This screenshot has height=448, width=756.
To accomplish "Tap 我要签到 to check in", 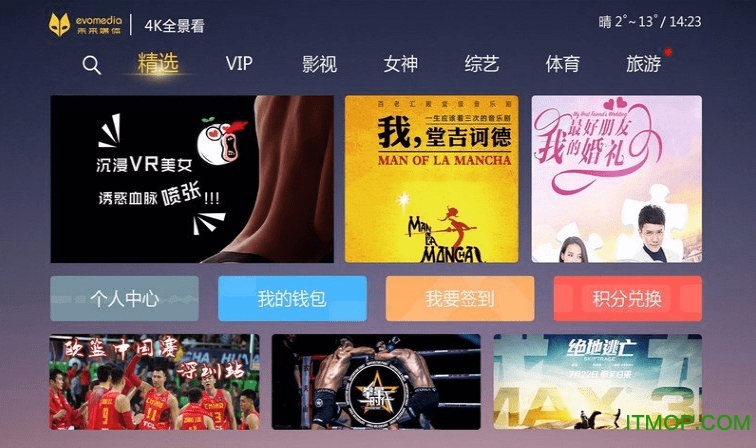I will (459, 298).
